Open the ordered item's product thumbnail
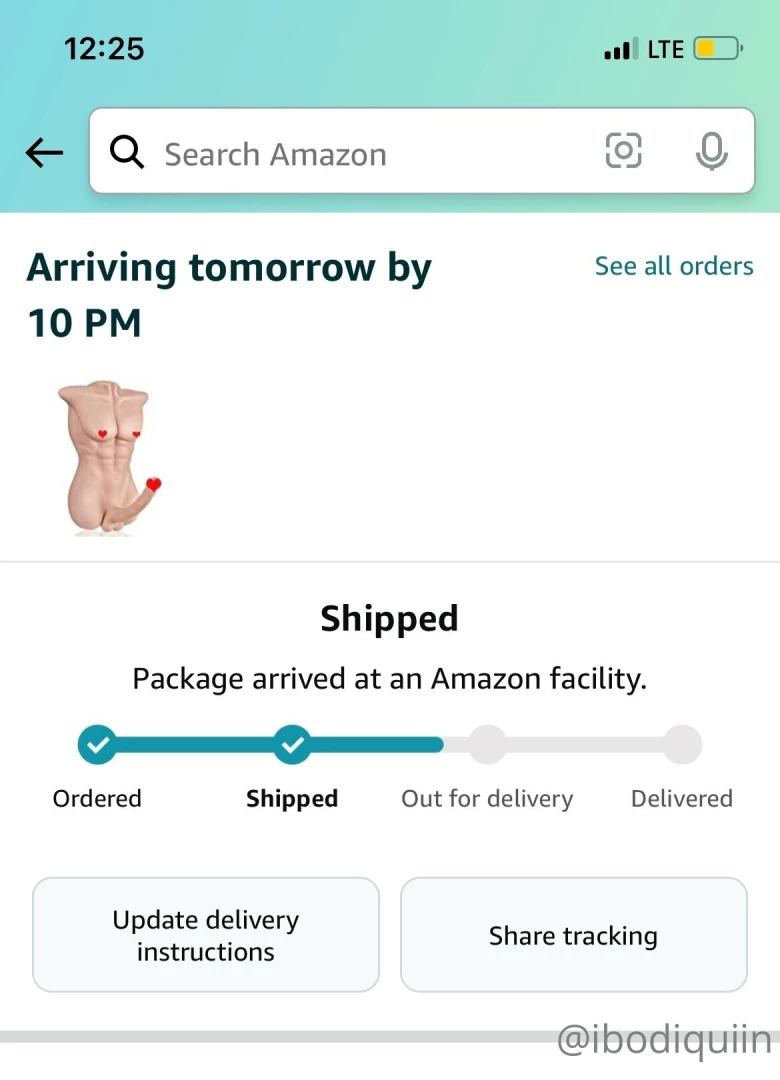 tap(107, 456)
